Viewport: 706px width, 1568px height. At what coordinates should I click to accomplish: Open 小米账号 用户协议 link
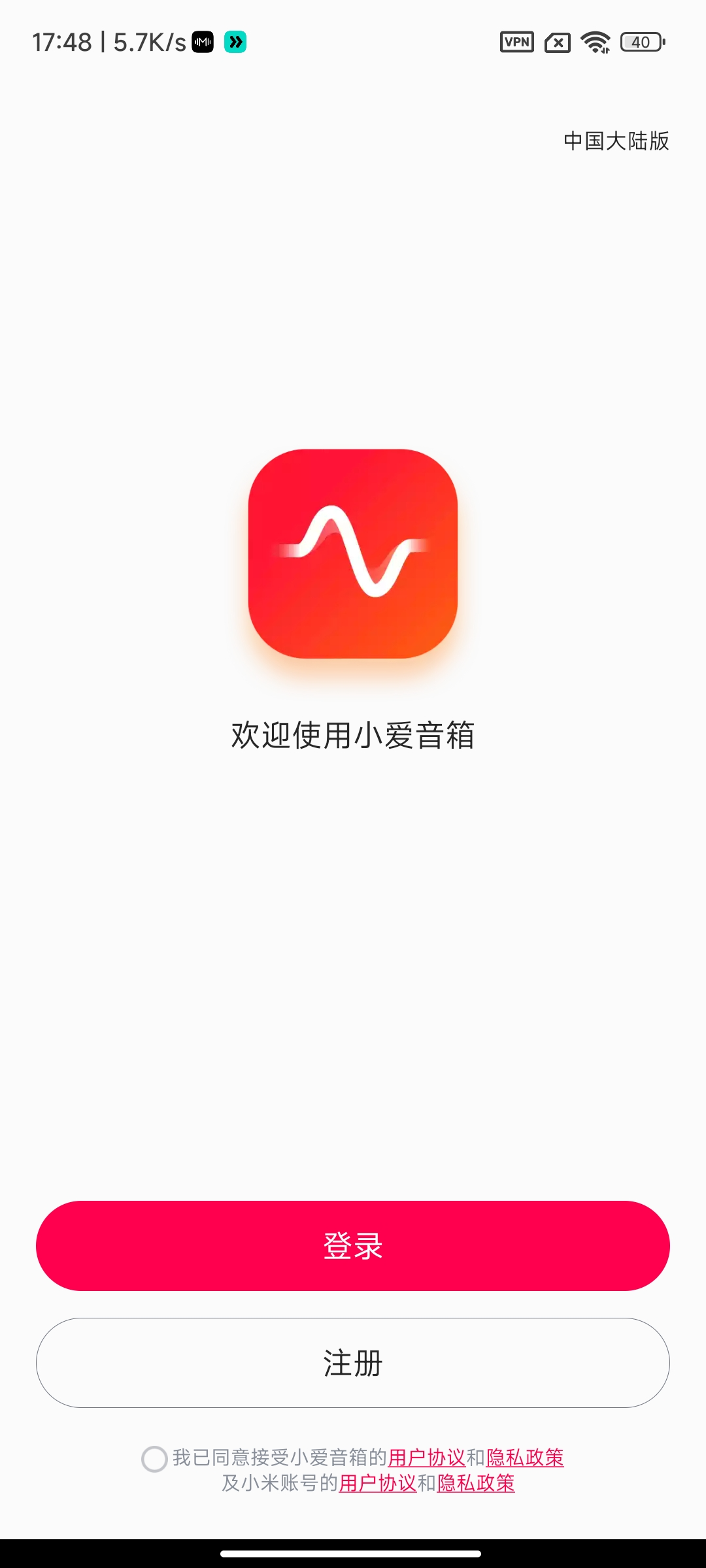(x=377, y=1484)
